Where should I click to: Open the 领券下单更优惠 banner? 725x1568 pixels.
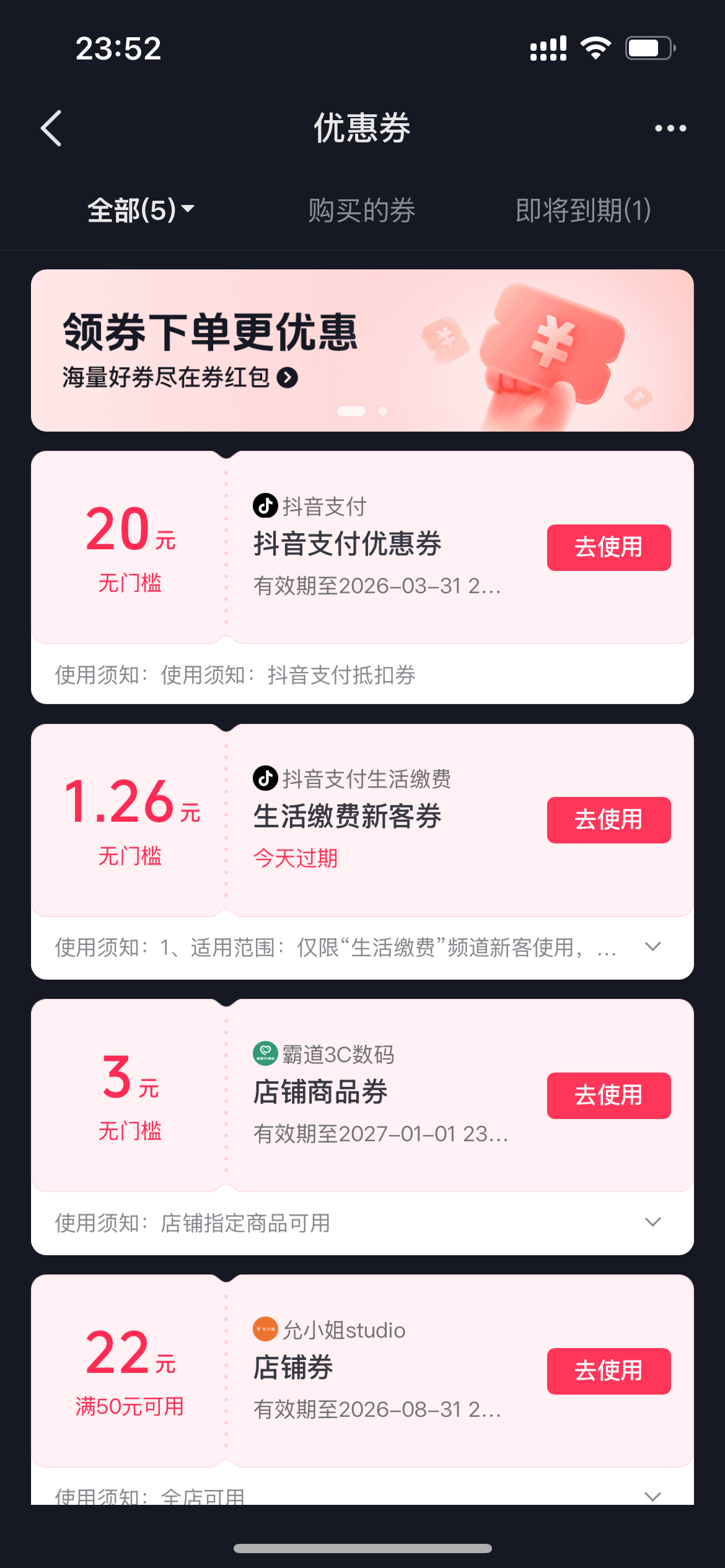(x=362, y=350)
